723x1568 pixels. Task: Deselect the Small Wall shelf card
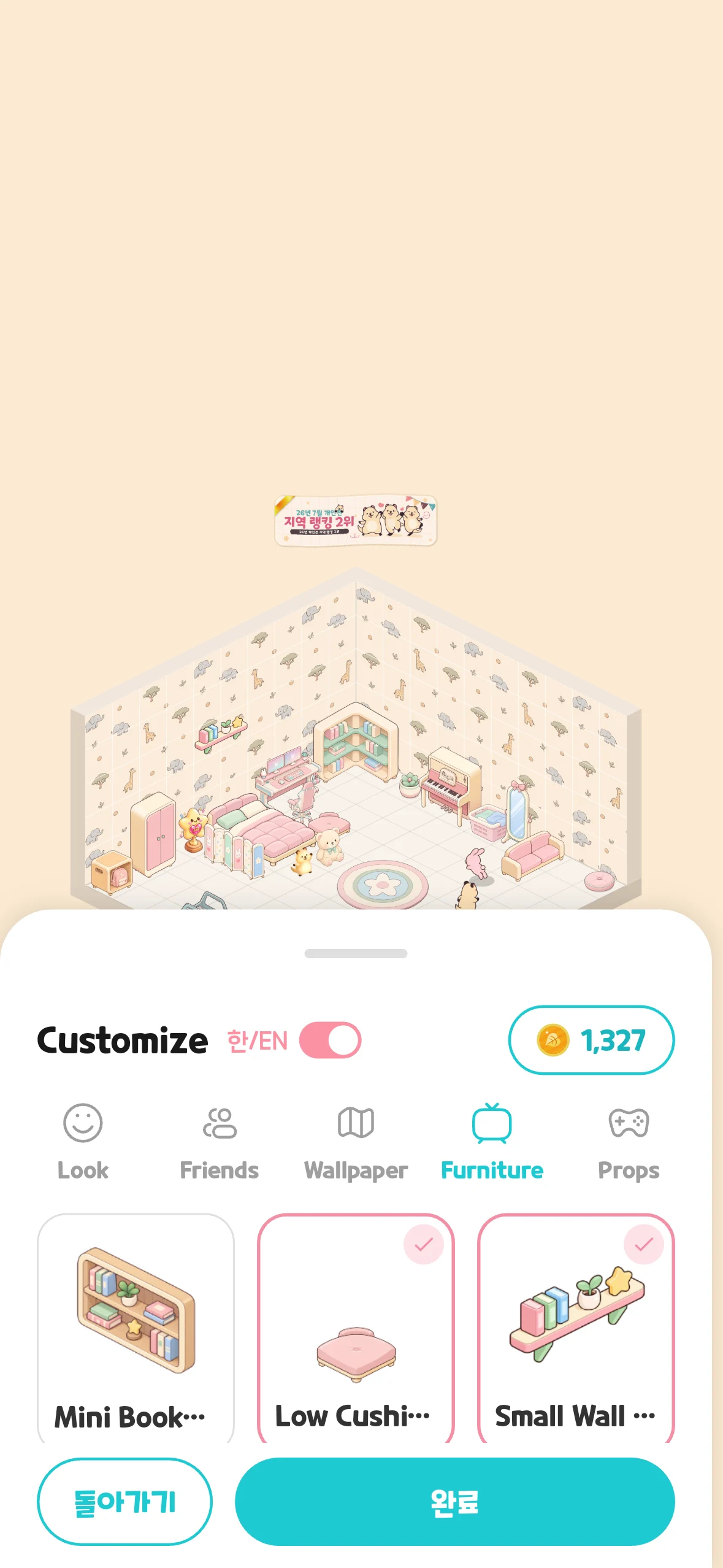point(576,1328)
